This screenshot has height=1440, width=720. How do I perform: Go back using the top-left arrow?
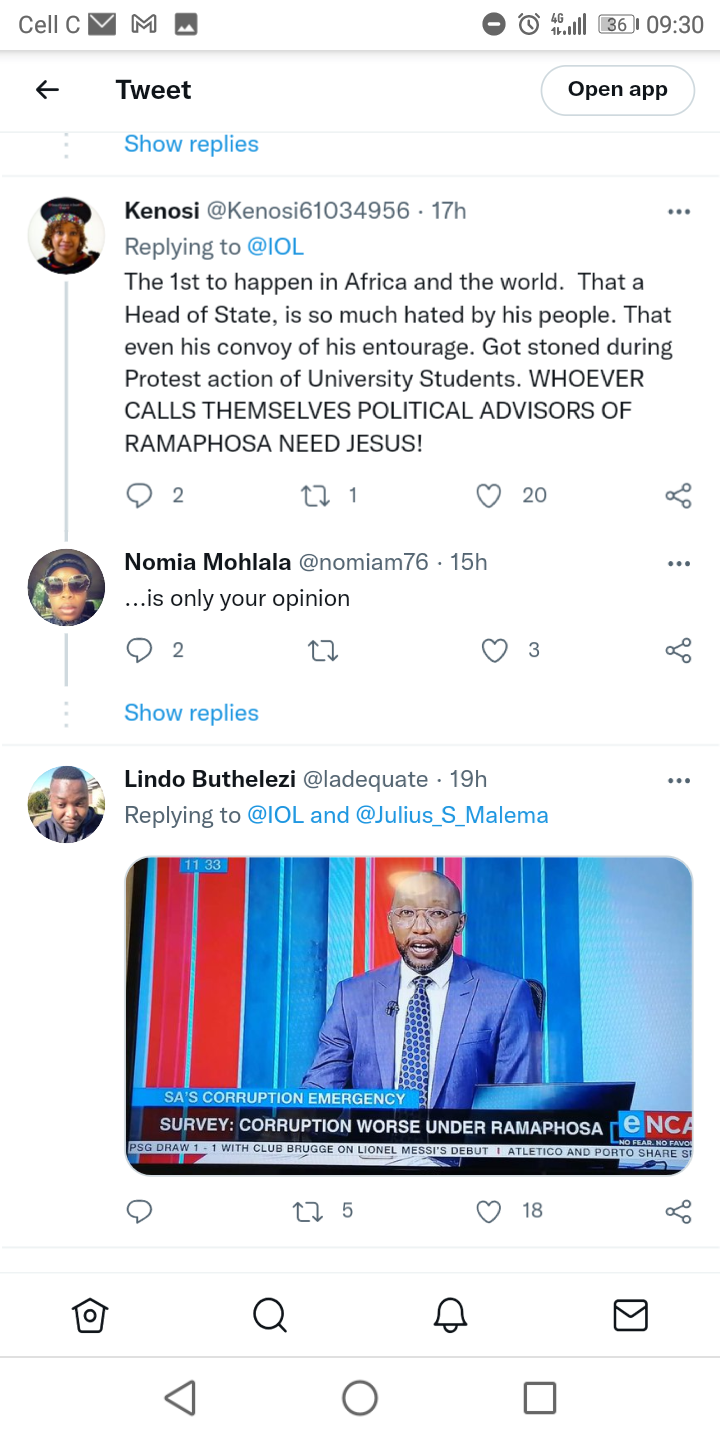(x=47, y=90)
